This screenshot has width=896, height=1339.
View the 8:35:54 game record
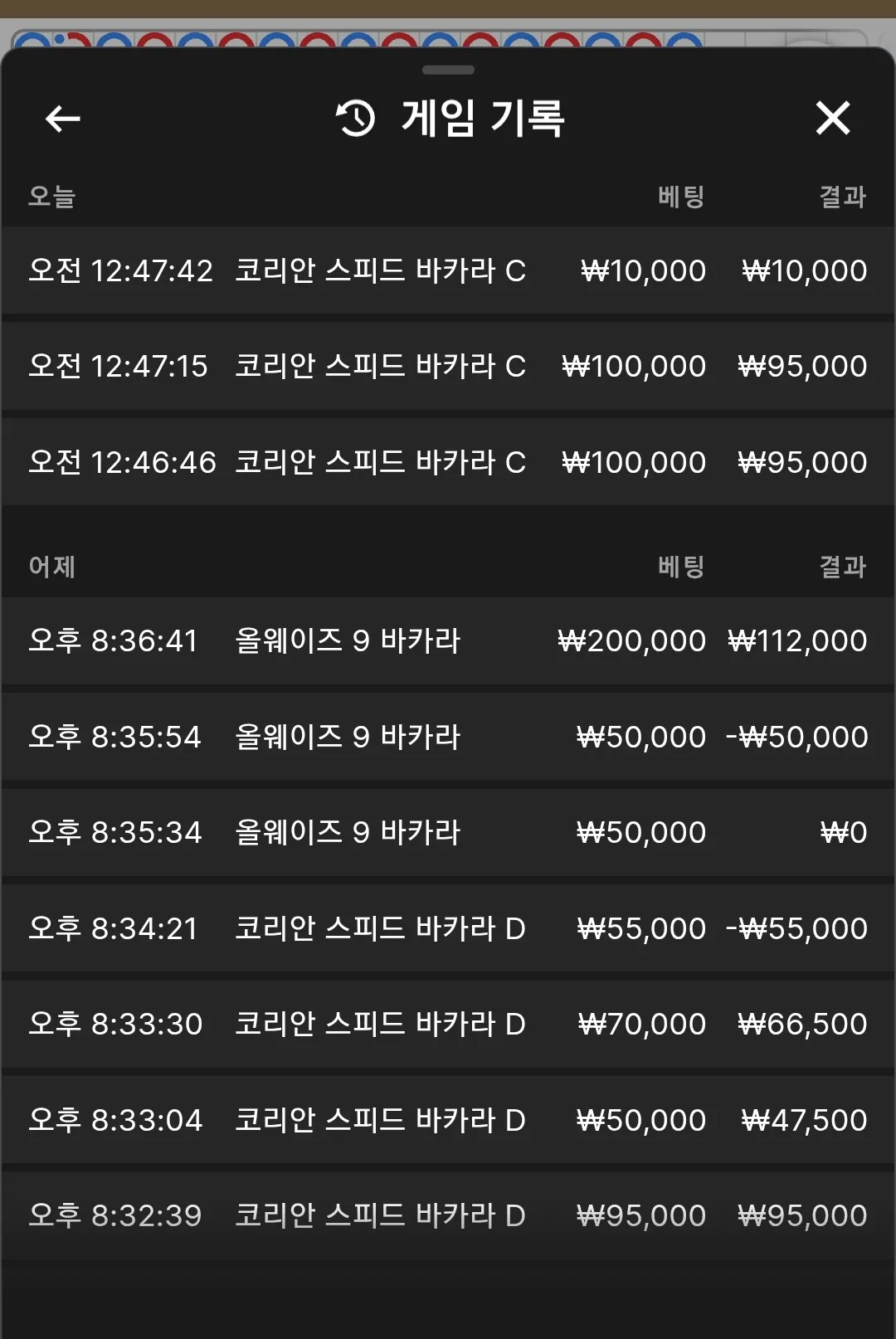click(x=448, y=737)
